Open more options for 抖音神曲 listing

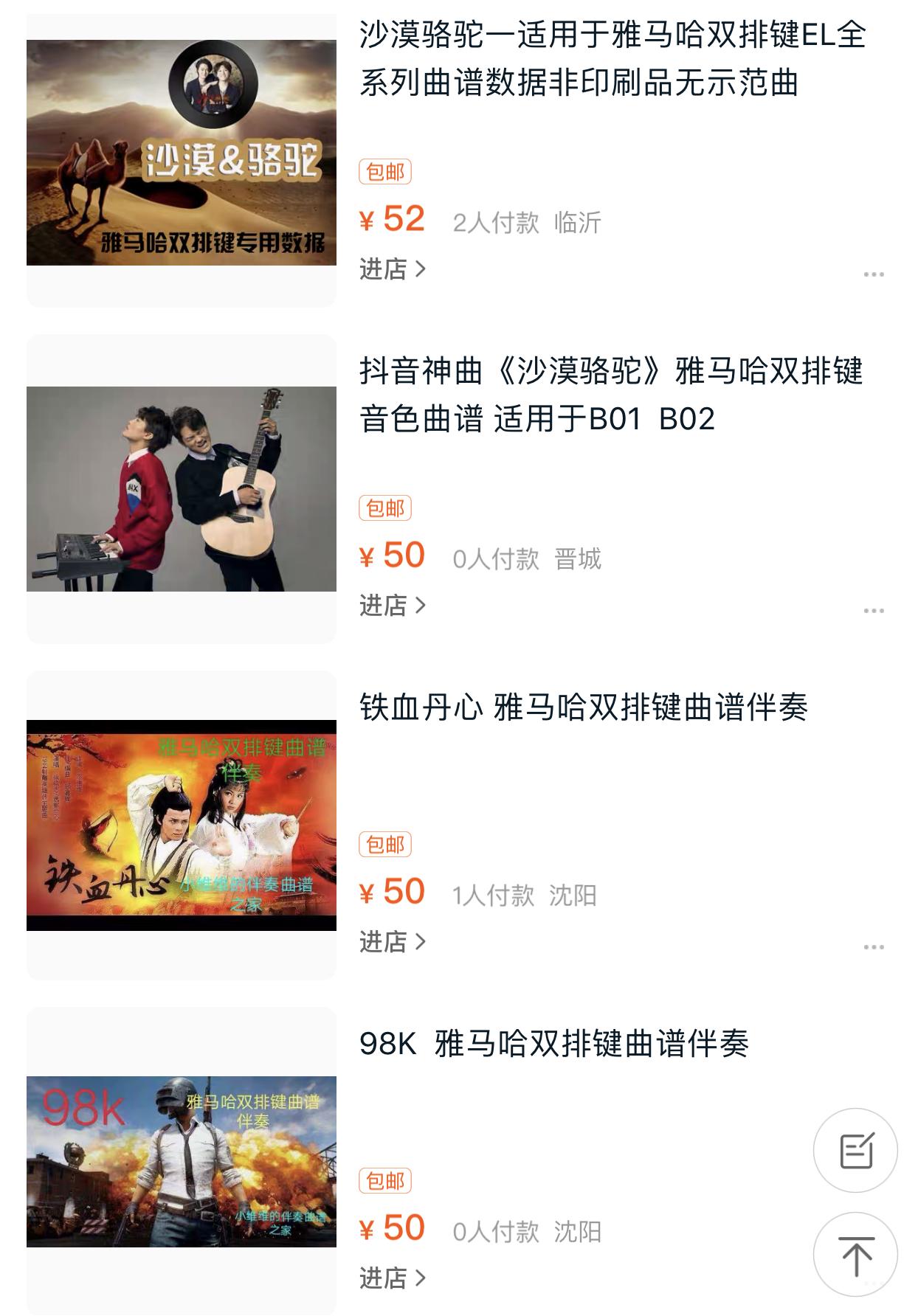click(874, 609)
